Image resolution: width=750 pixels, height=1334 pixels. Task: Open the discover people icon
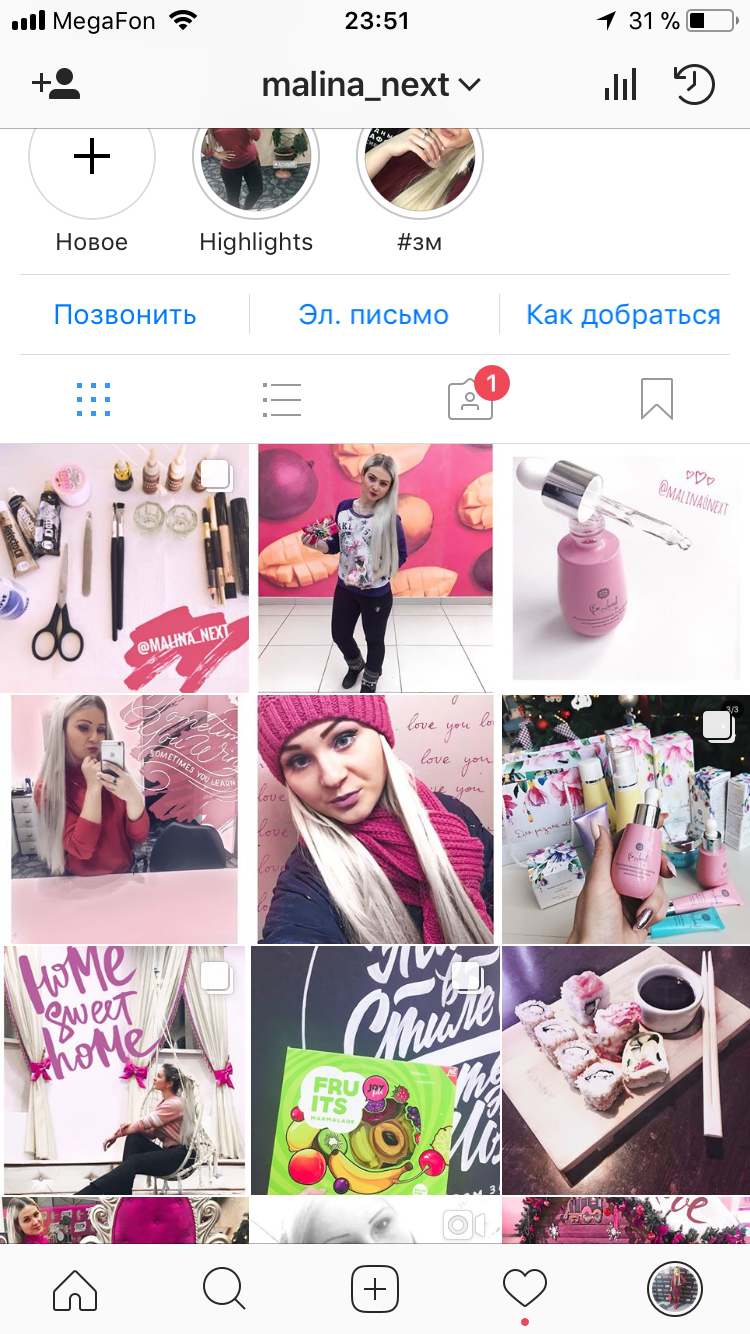coord(57,85)
